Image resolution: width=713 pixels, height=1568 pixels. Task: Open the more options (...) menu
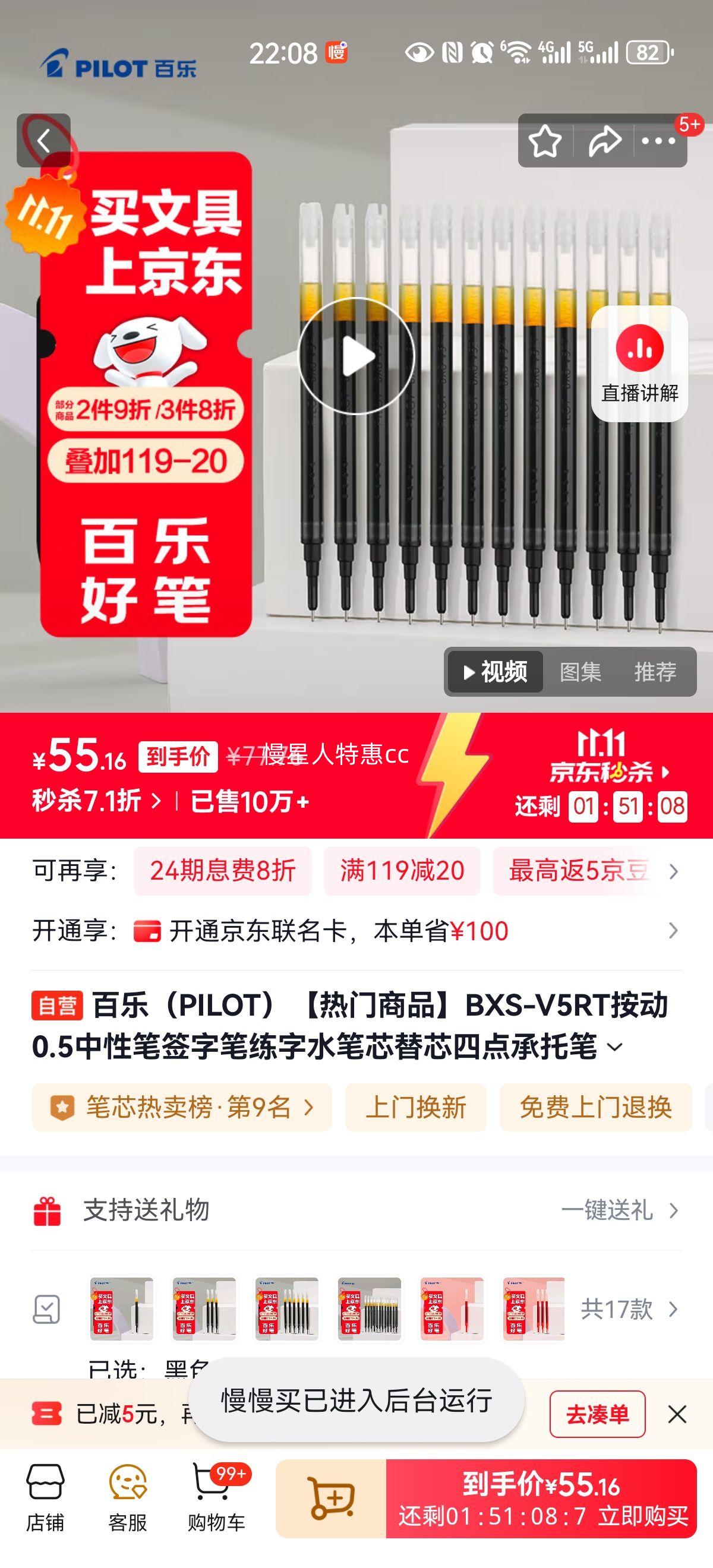coord(657,140)
